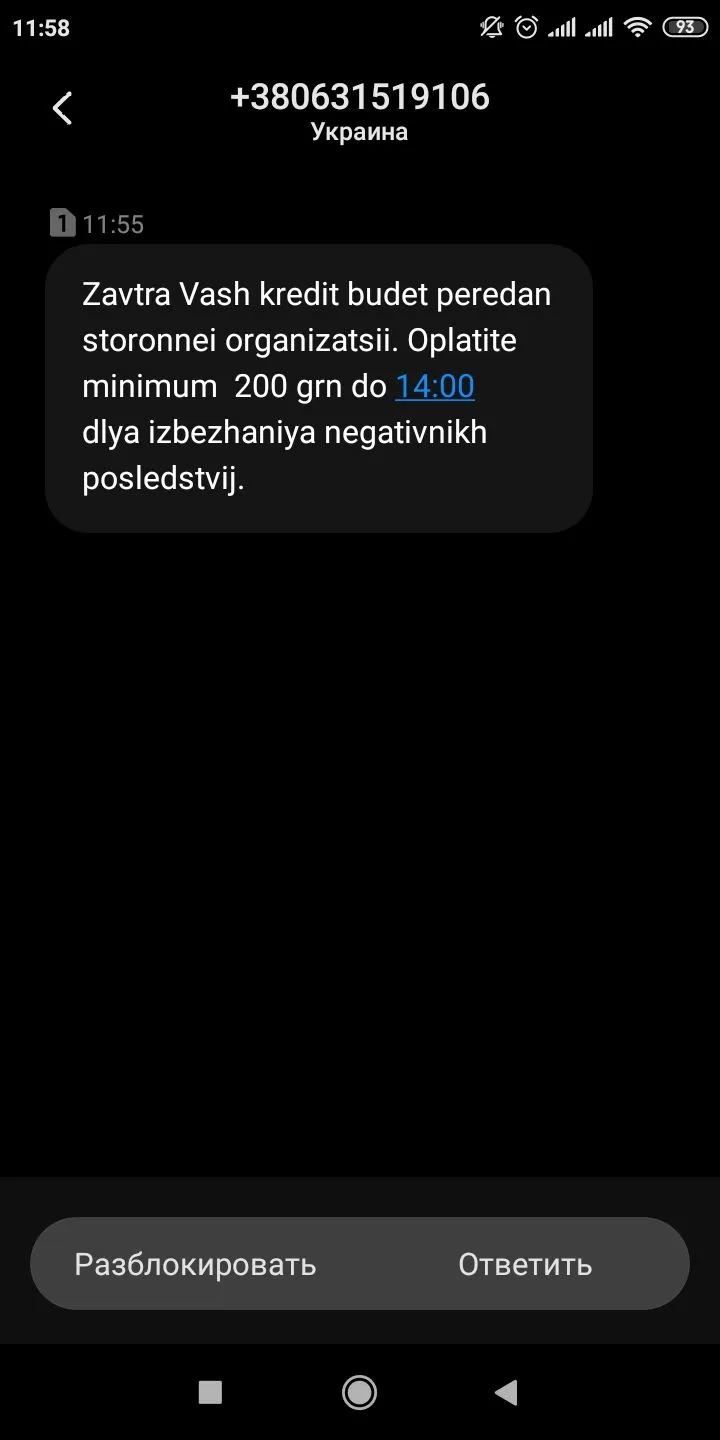Go to the home screen
Screen dimensions: 720x1440
(359, 1391)
